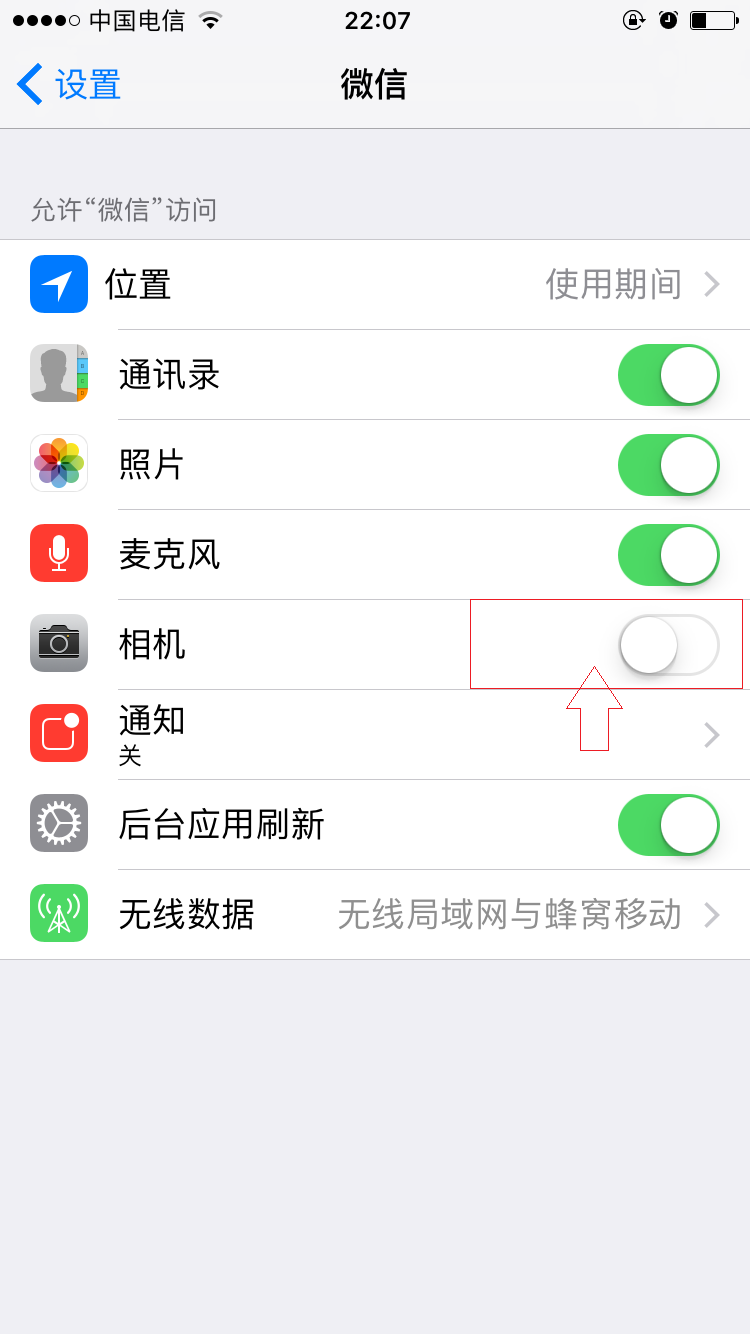Turn off 通讯录 contacts access
750x1334 pixels.
pyautogui.click(x=668, y=375)
